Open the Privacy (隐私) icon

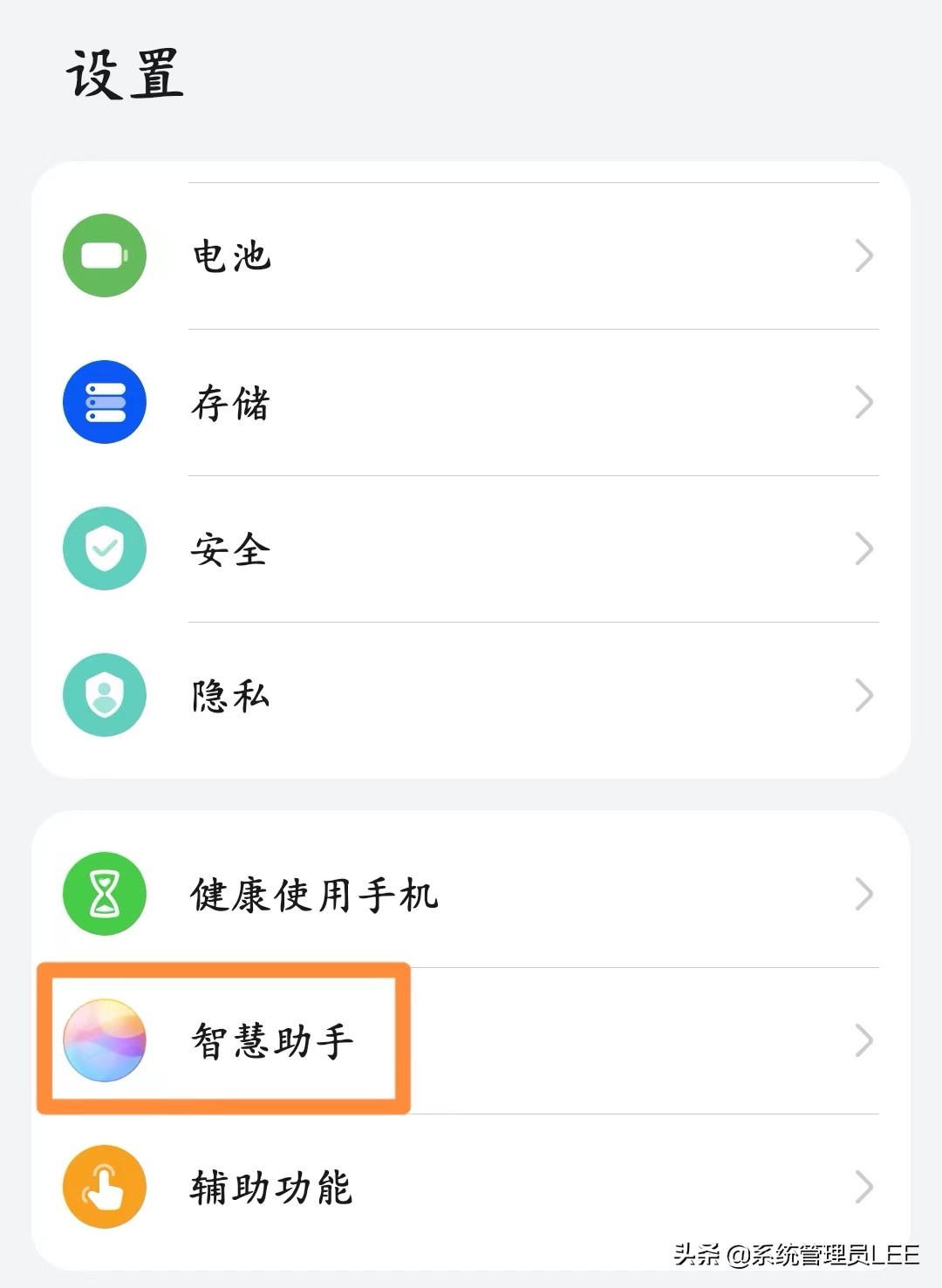pos(104,695)
